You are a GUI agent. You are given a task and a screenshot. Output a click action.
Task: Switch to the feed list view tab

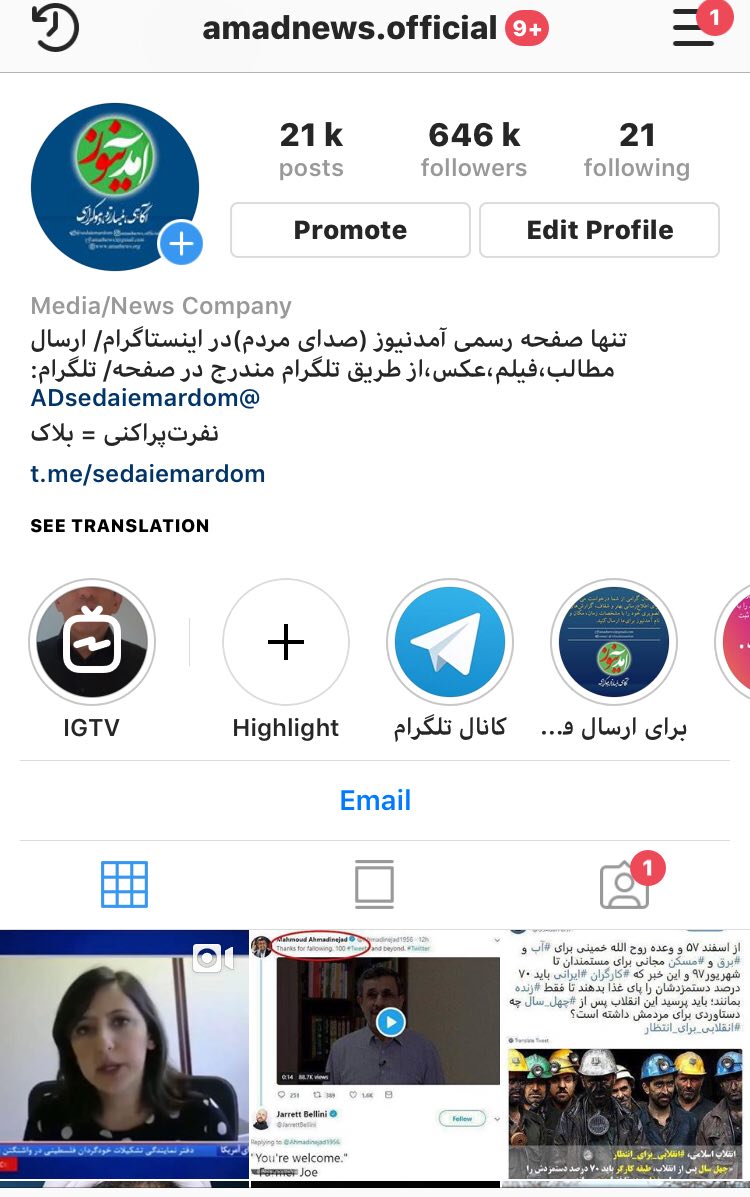point(374,884)
